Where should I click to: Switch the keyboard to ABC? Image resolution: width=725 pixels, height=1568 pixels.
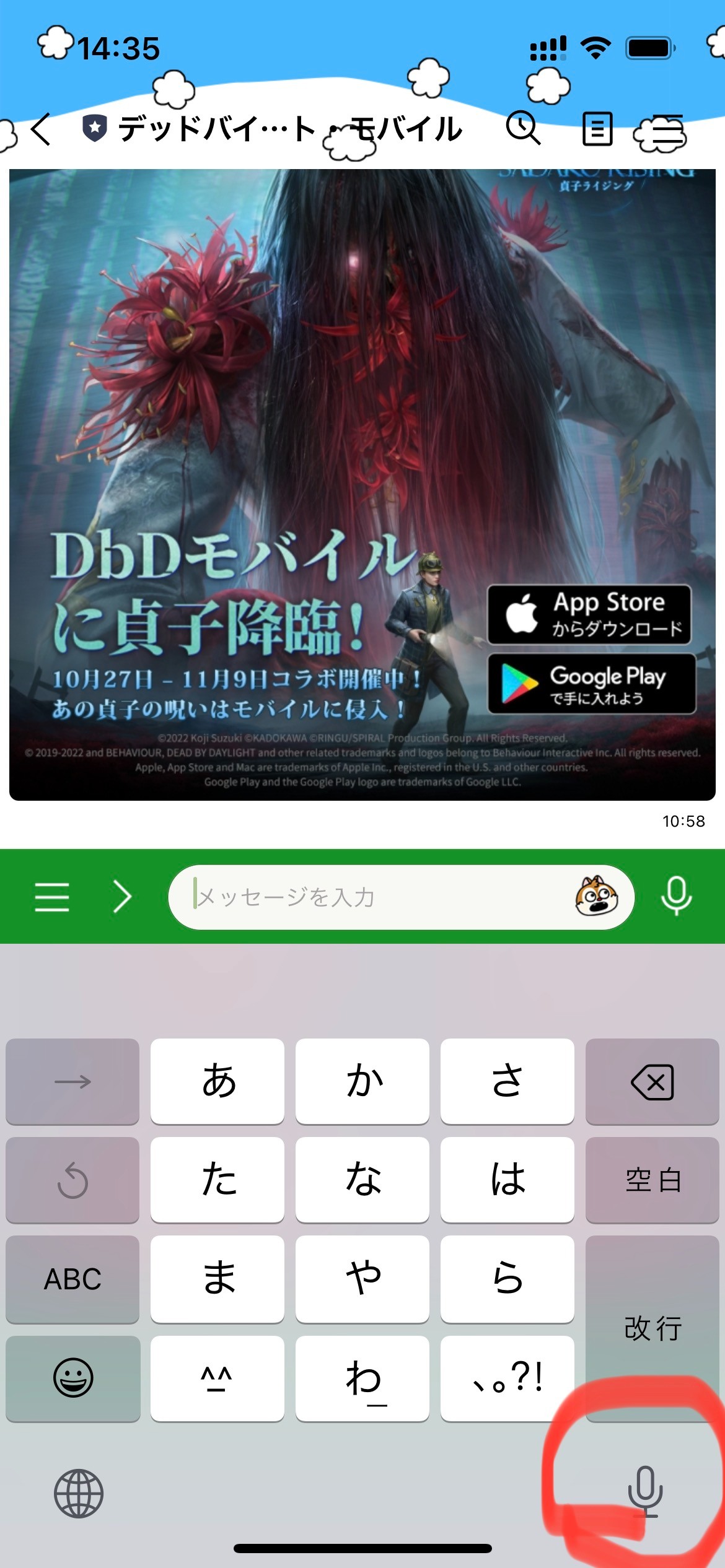pyautogui.click(x=72, y=1279)
